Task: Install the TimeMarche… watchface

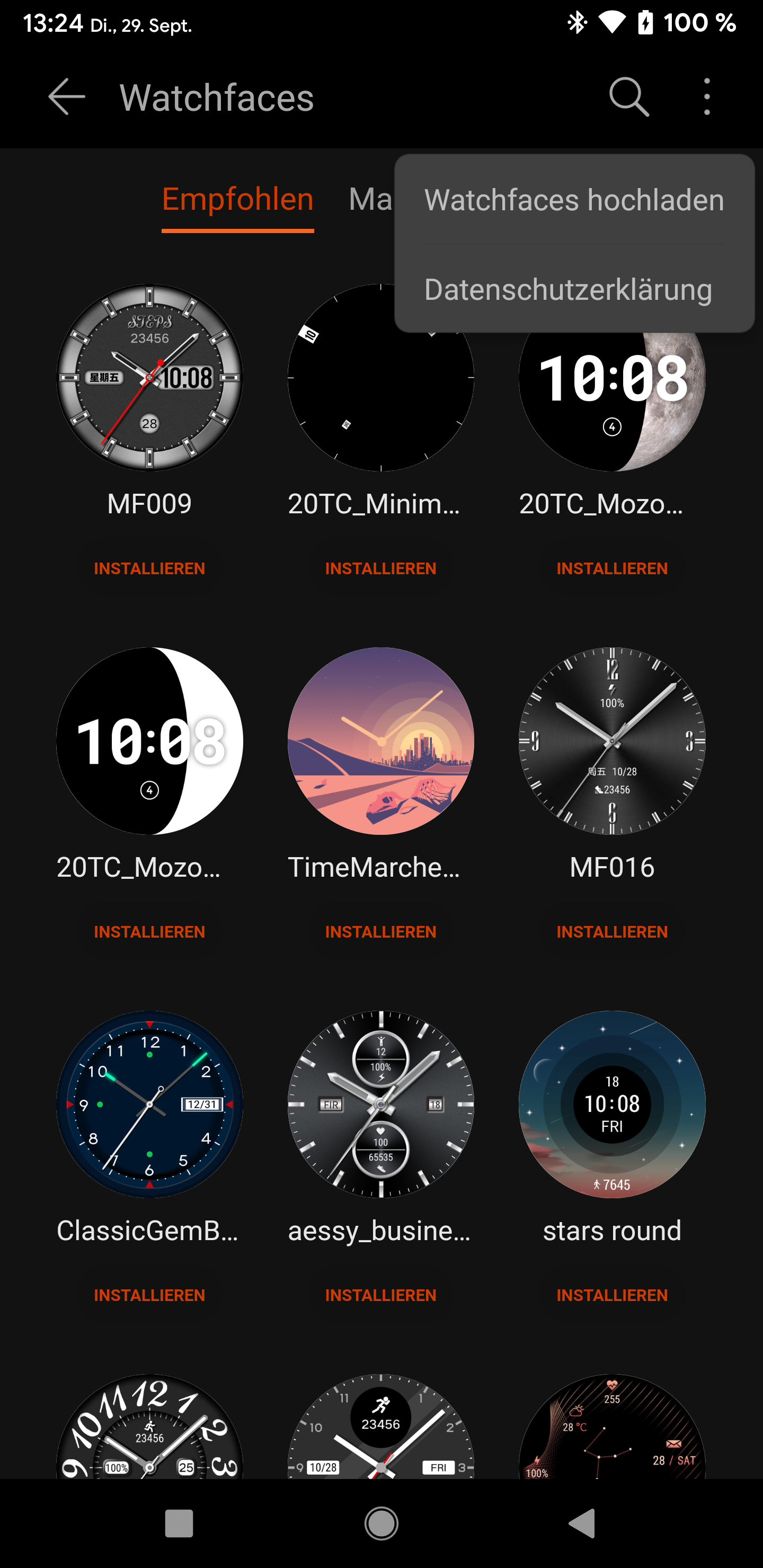Action: coord(380,932)
